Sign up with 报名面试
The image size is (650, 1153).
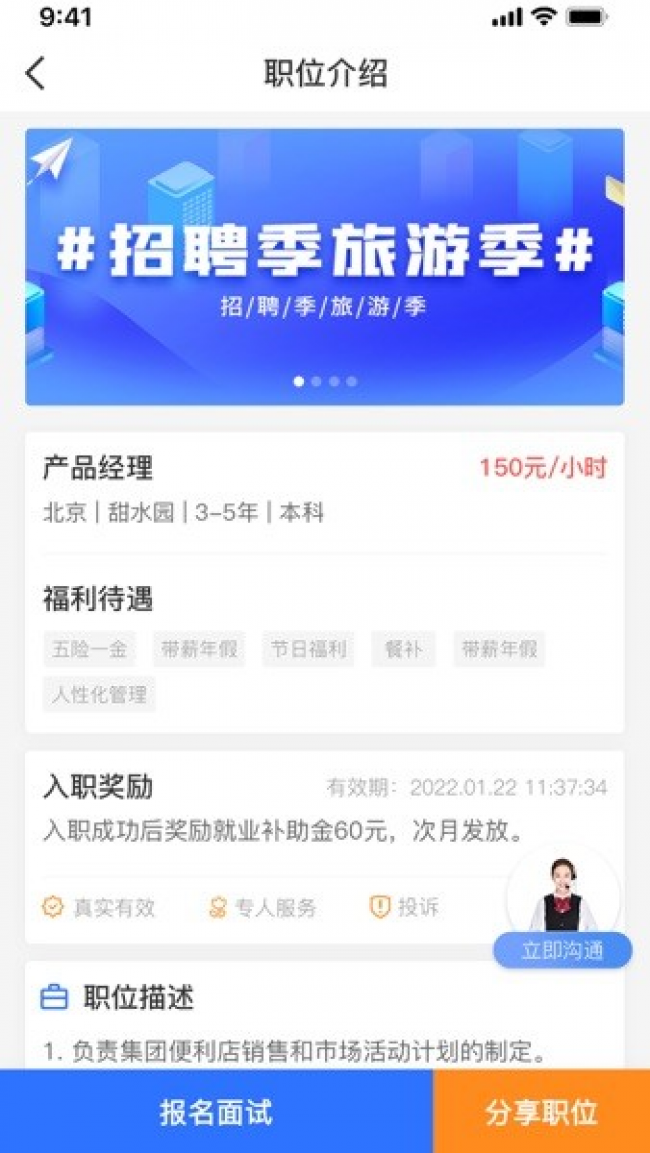pyautogui.click(x=216, y=1112)
